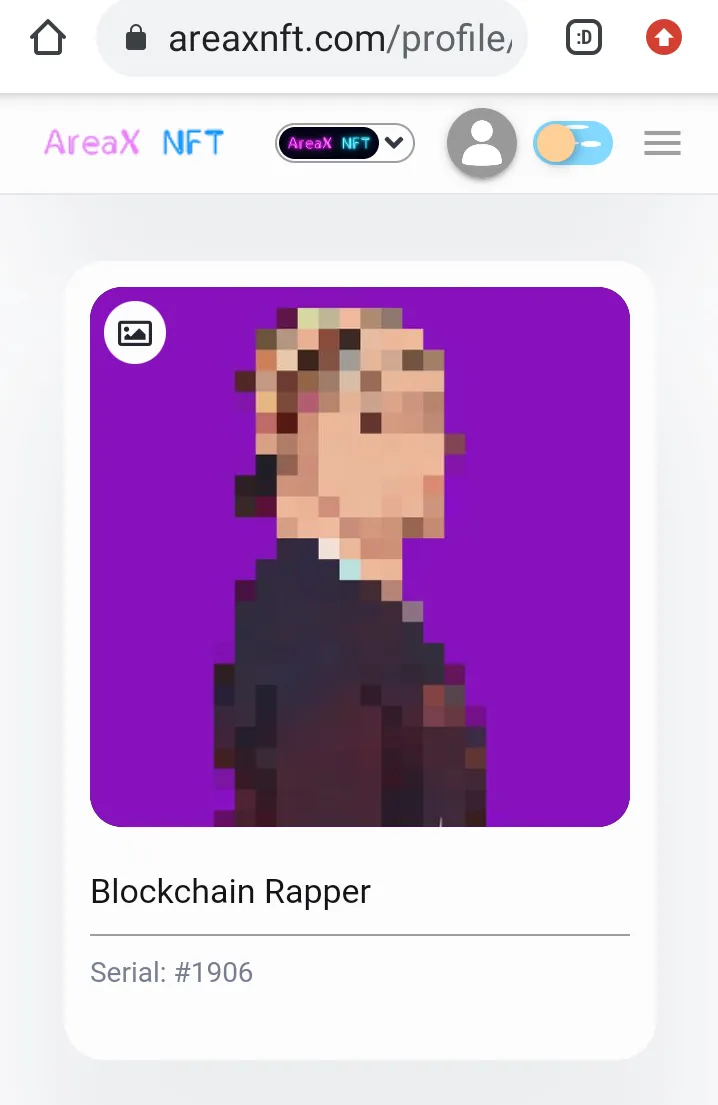The width and height of the screenshot is (718, 1105).
Task: Open the AreaX NFT logo link
Action: coord(134,143)
